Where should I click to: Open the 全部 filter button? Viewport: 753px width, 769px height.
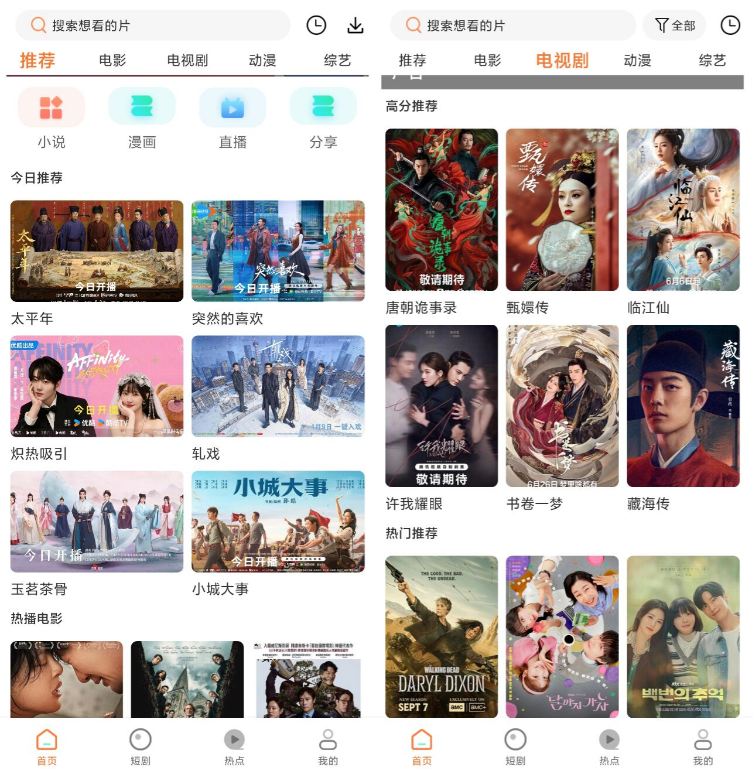coord(675,26)
